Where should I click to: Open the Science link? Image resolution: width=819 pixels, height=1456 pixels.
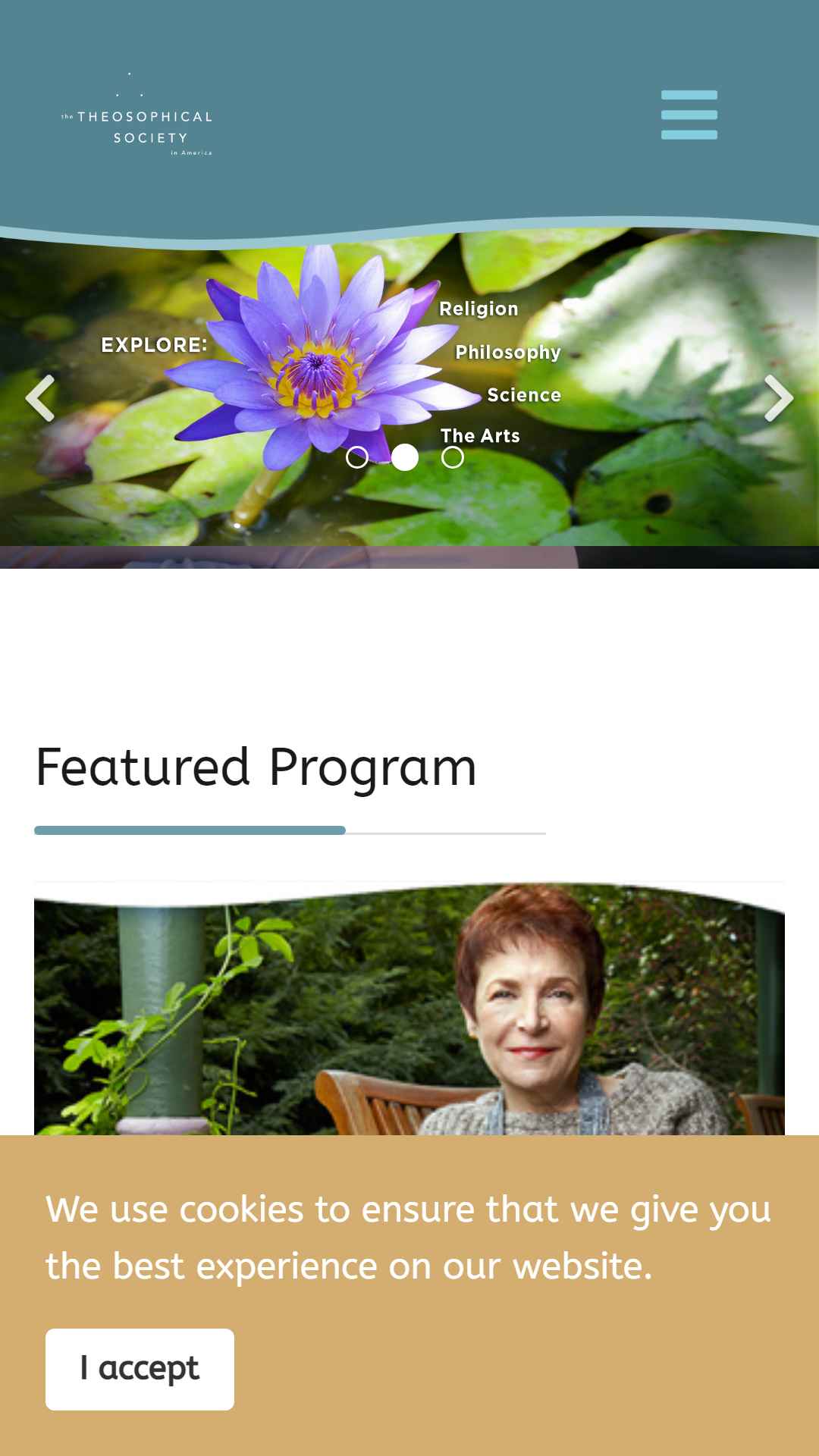point(524,395)
